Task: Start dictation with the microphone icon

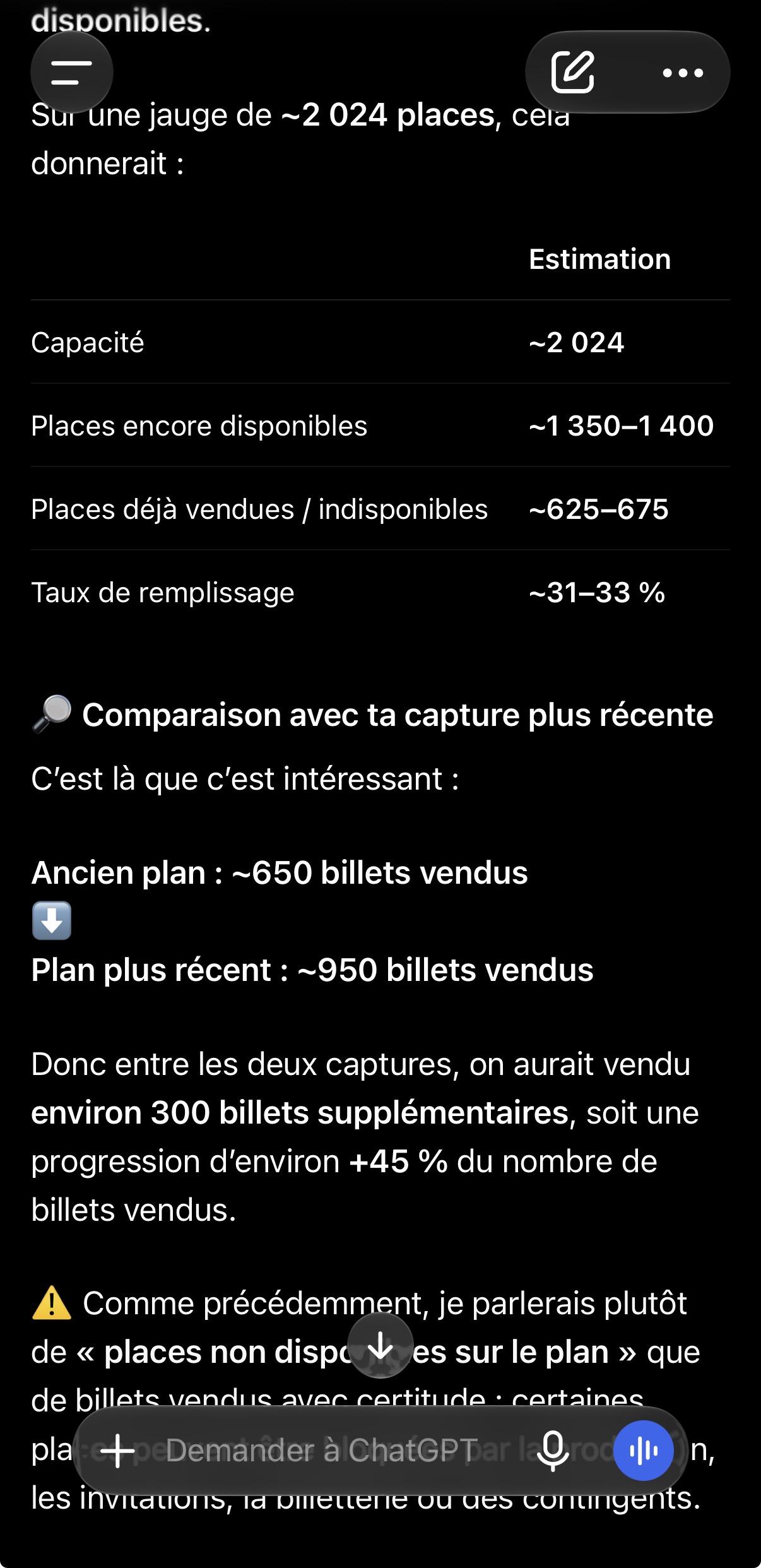Action: point(553,1451)
